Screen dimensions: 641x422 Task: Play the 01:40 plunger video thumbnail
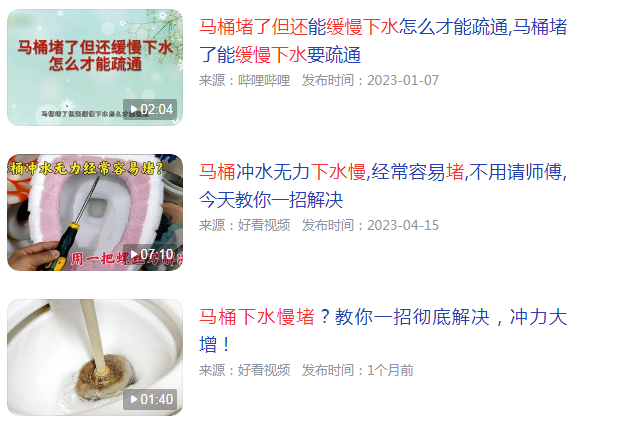[x=95, y=357]
